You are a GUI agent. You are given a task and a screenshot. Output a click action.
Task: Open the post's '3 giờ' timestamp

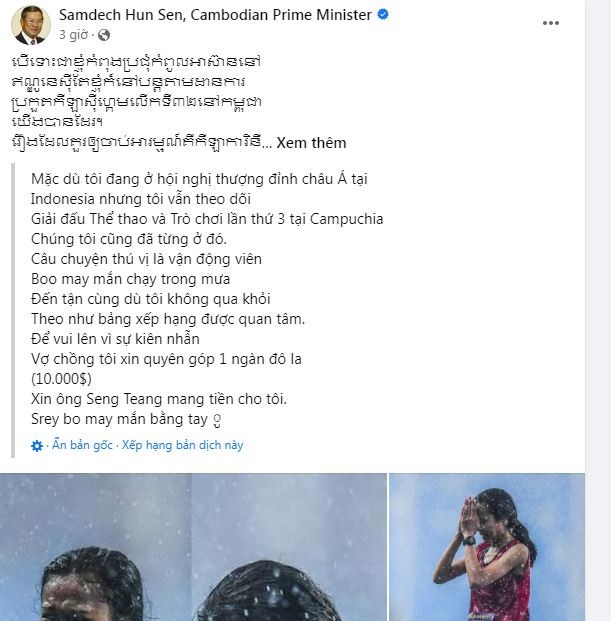point(73,34)
